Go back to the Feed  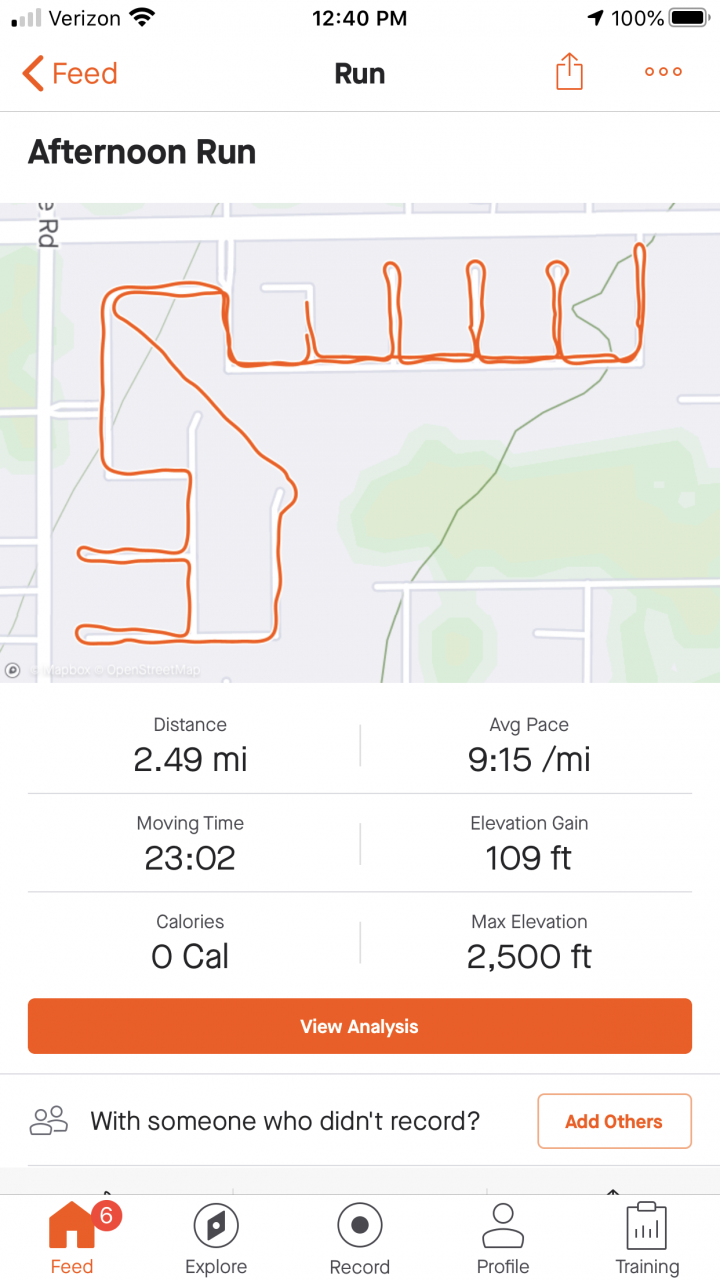70,74
